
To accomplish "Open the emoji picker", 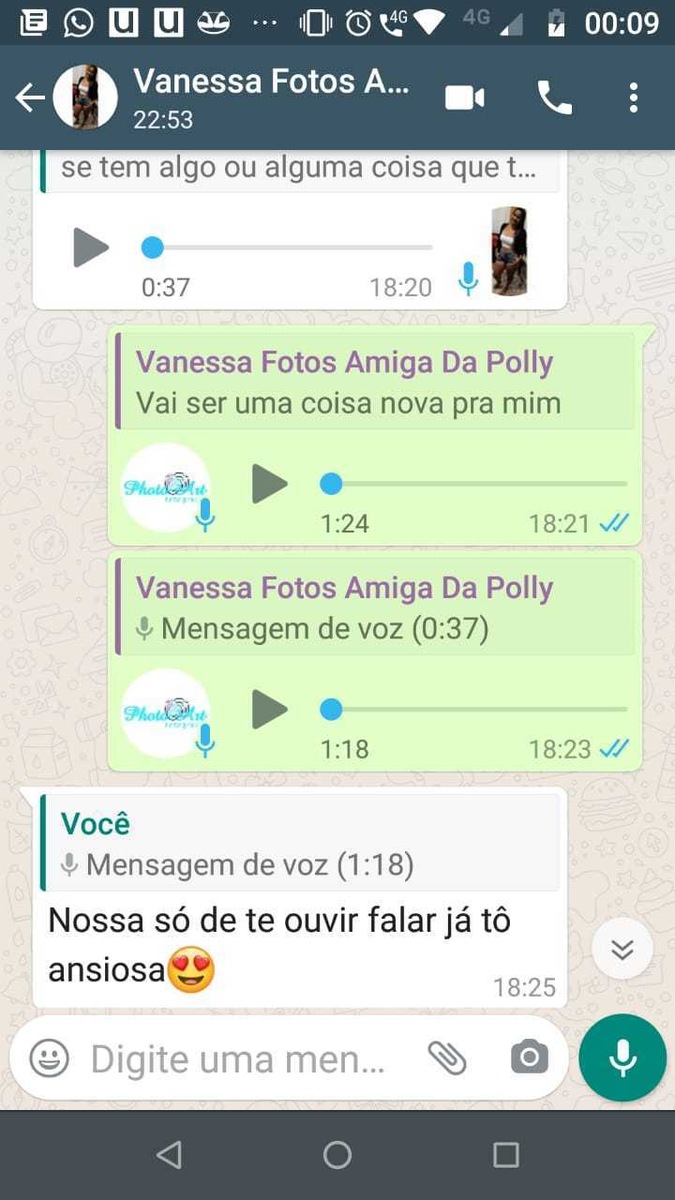I will point(49,1058).
